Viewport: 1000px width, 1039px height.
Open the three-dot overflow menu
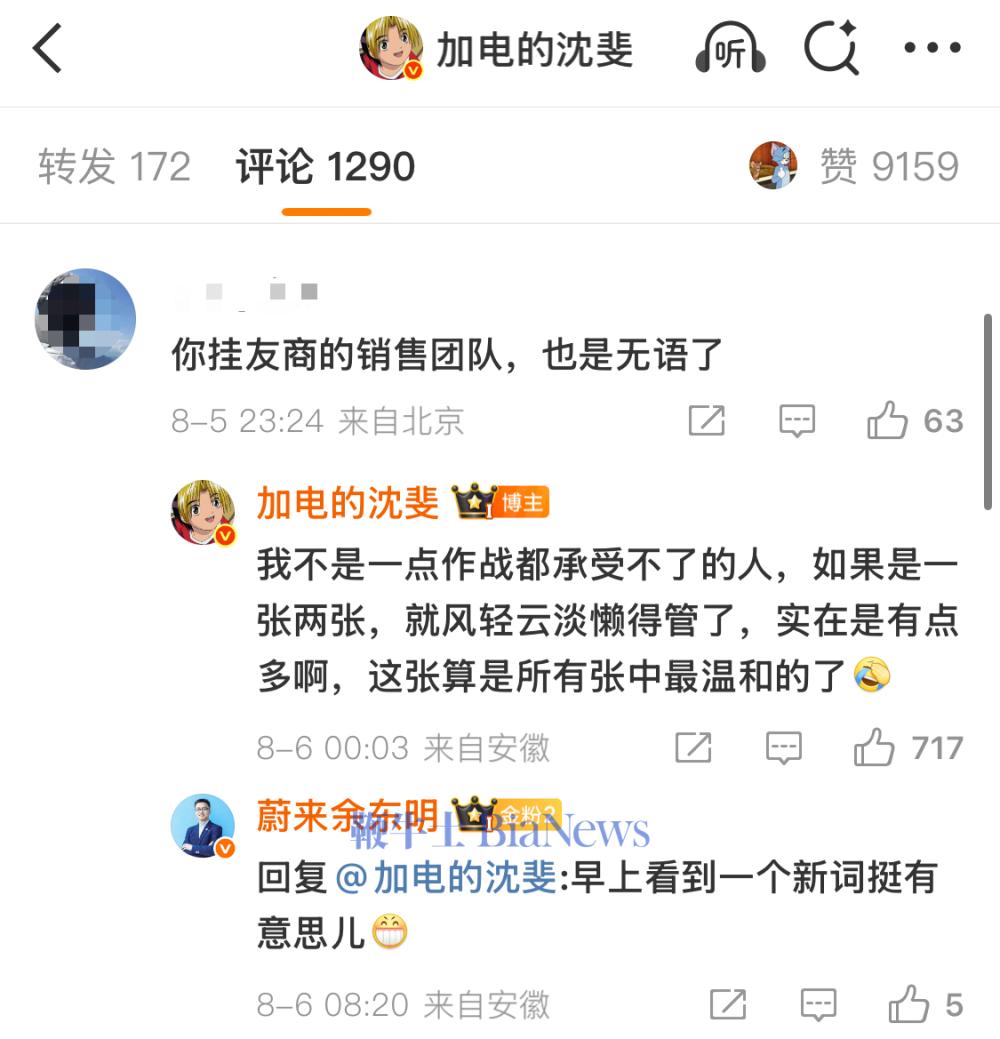[932, 49]
